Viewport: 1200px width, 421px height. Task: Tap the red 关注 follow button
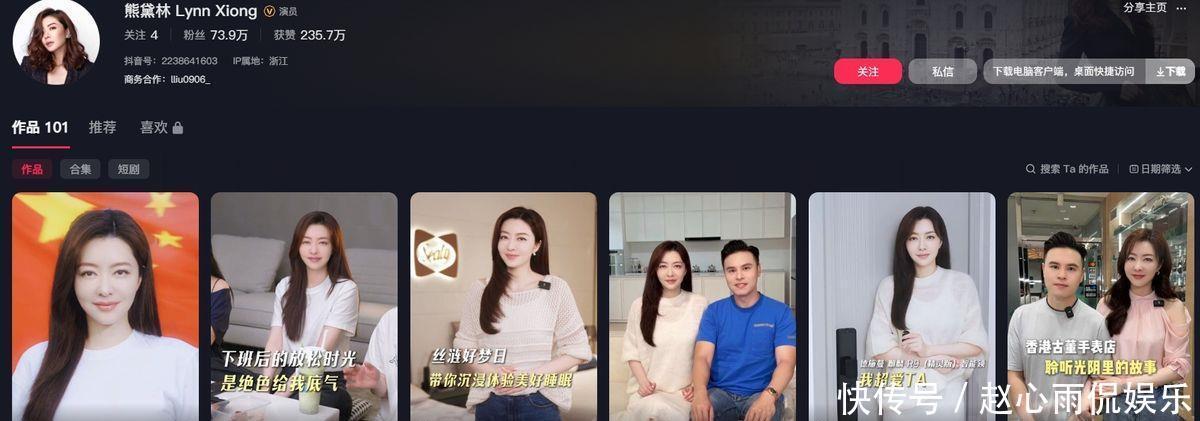pyautogui.click(x=867, y=71)
